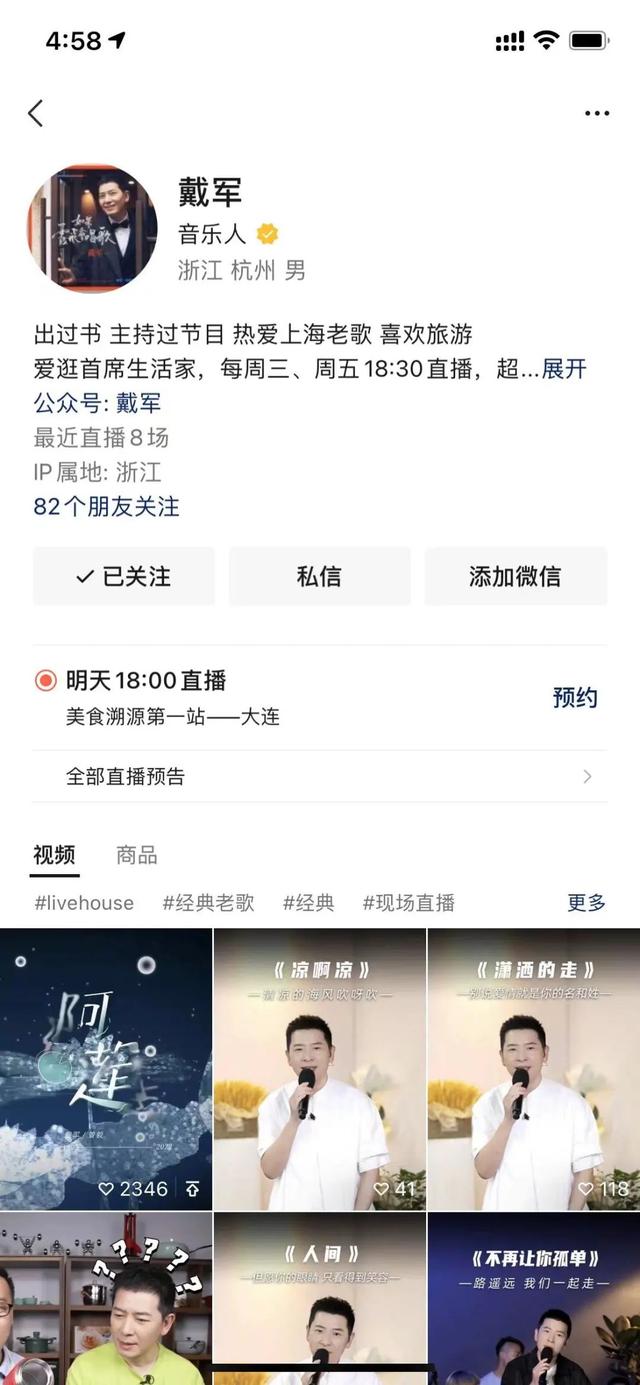This screenshot has height=1385, width=640.
Task: Go back with the top-left arrow
Action: coord(36,113)
